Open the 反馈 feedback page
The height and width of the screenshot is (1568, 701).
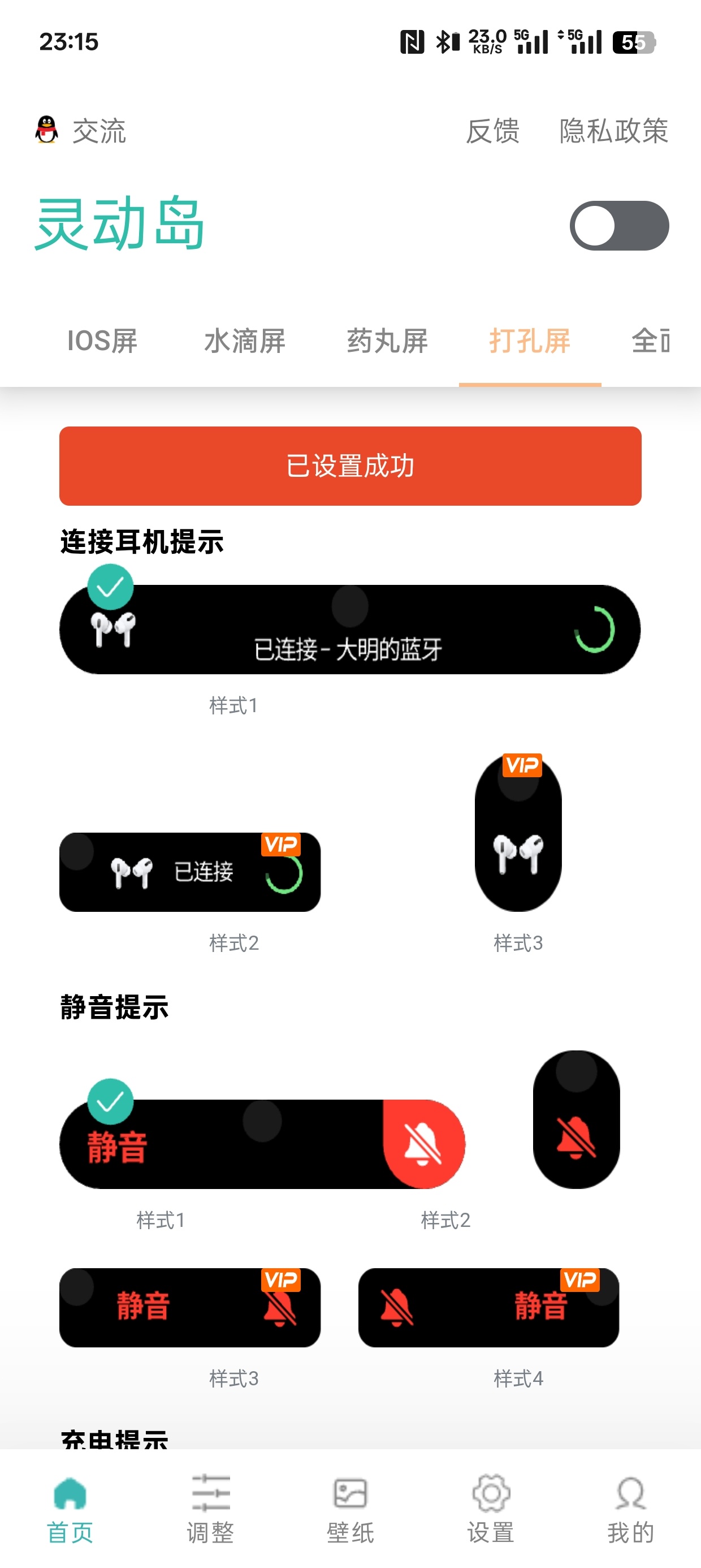point(492,131)
